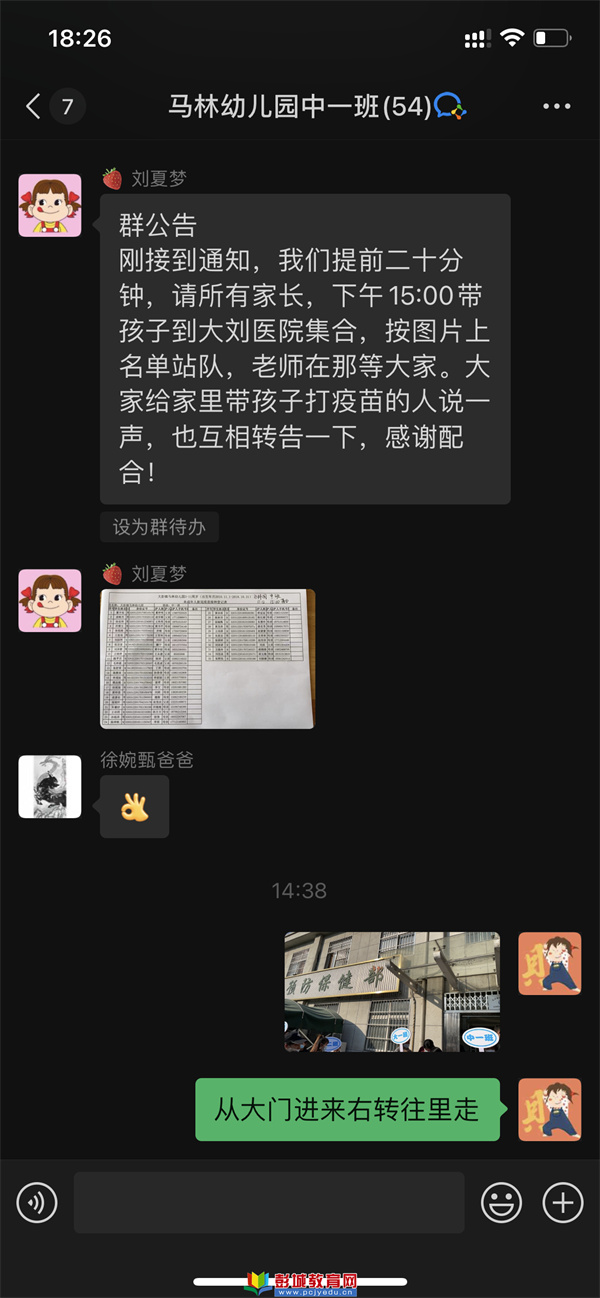Go back to the chat list

tap(35, 106)
